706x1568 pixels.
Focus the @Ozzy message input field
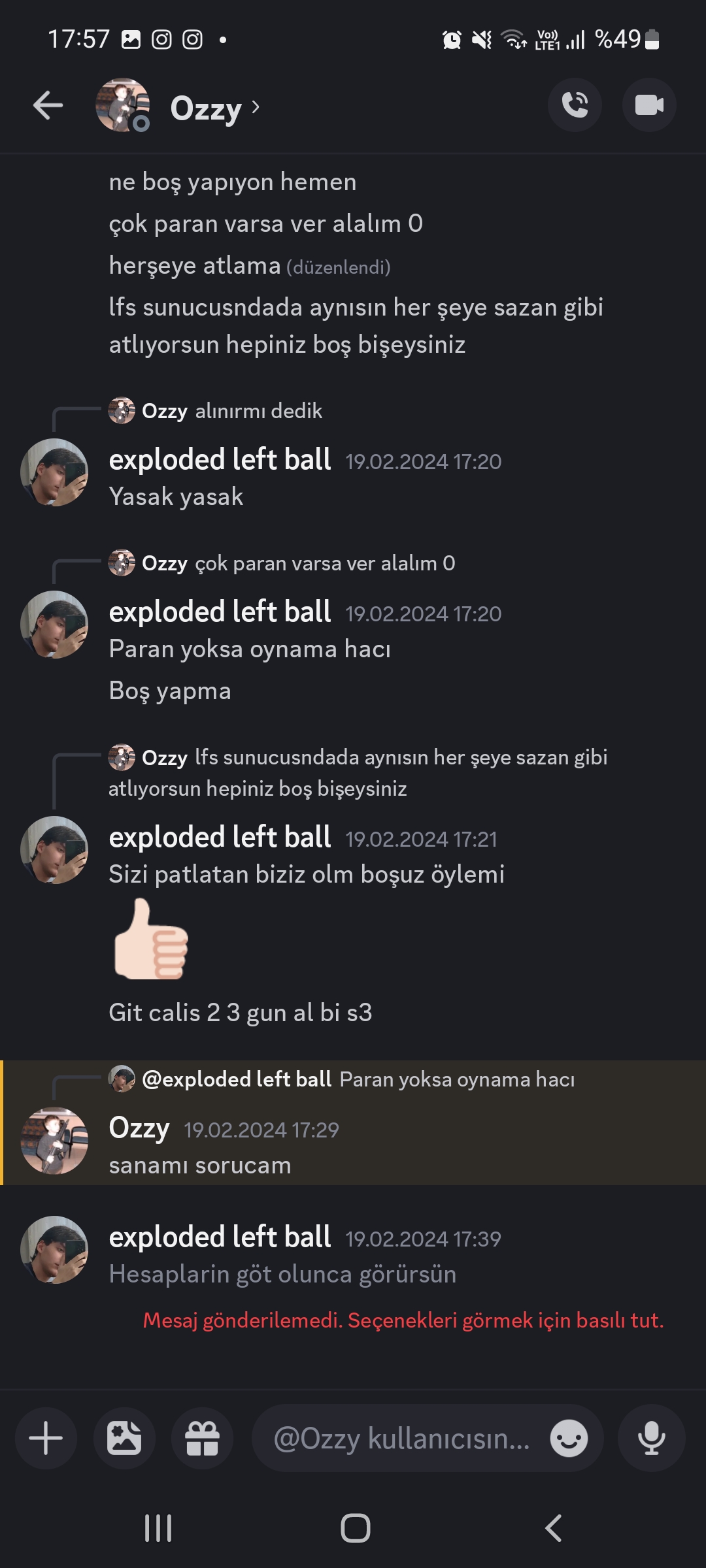coord(400,1438)
